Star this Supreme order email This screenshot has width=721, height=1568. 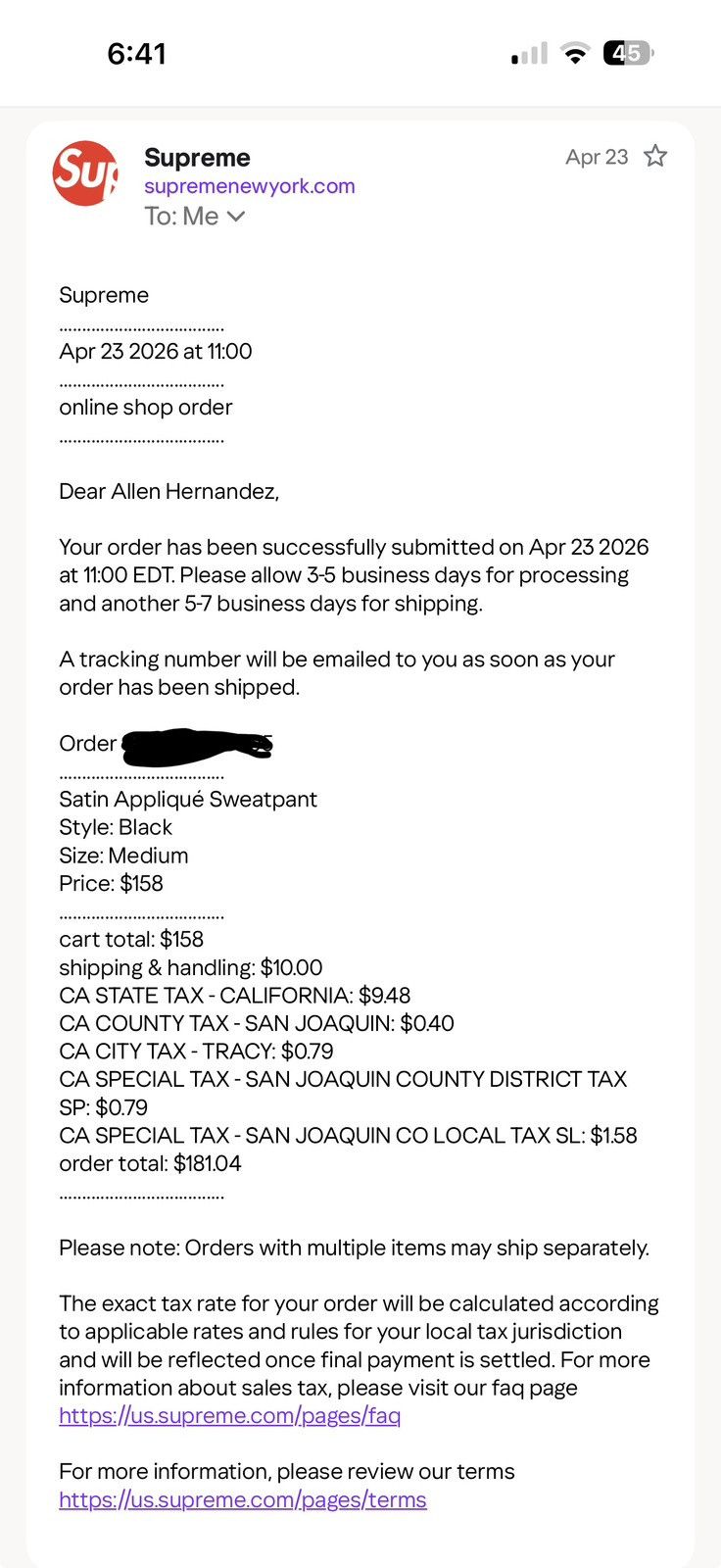click(x=655, y=156)
